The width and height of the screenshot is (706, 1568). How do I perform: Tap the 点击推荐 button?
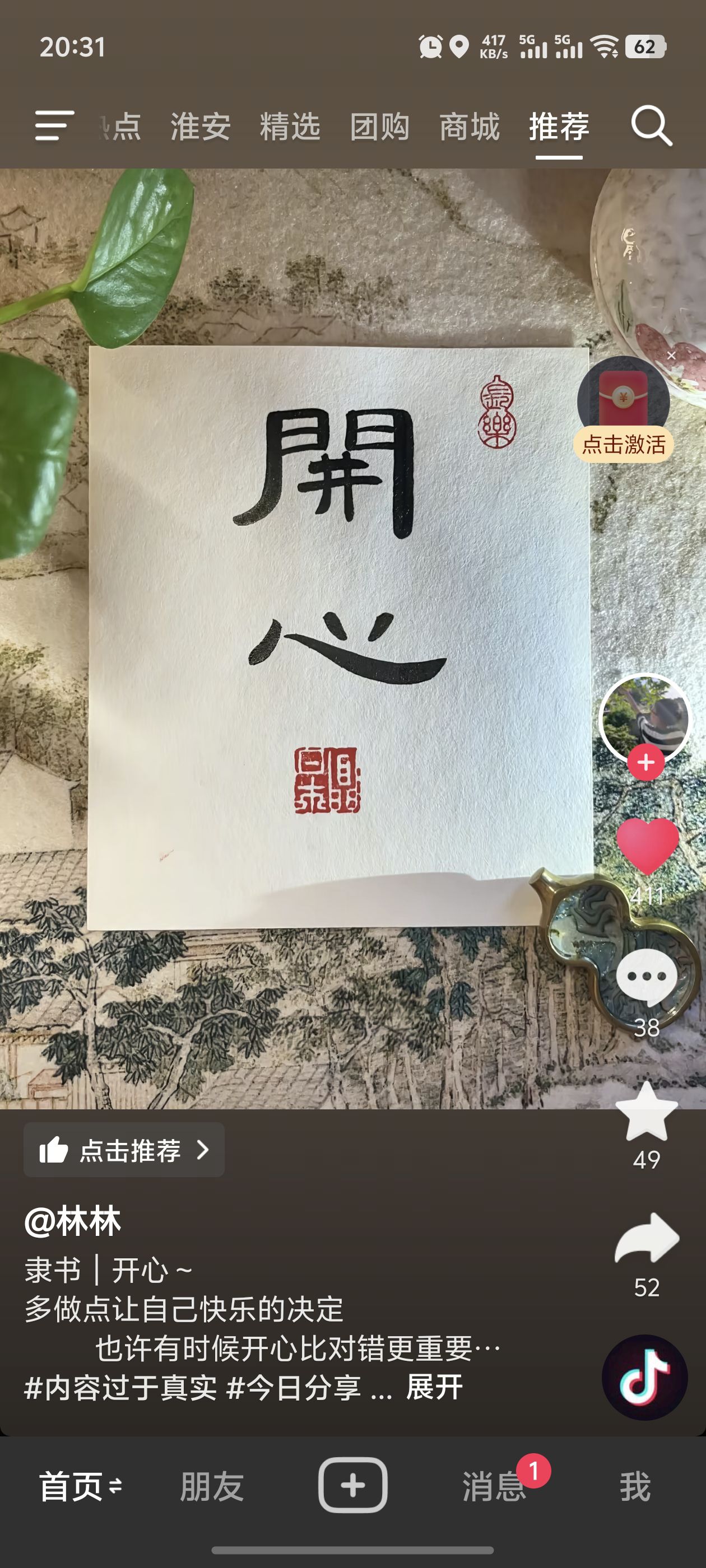coord(124,1150)
